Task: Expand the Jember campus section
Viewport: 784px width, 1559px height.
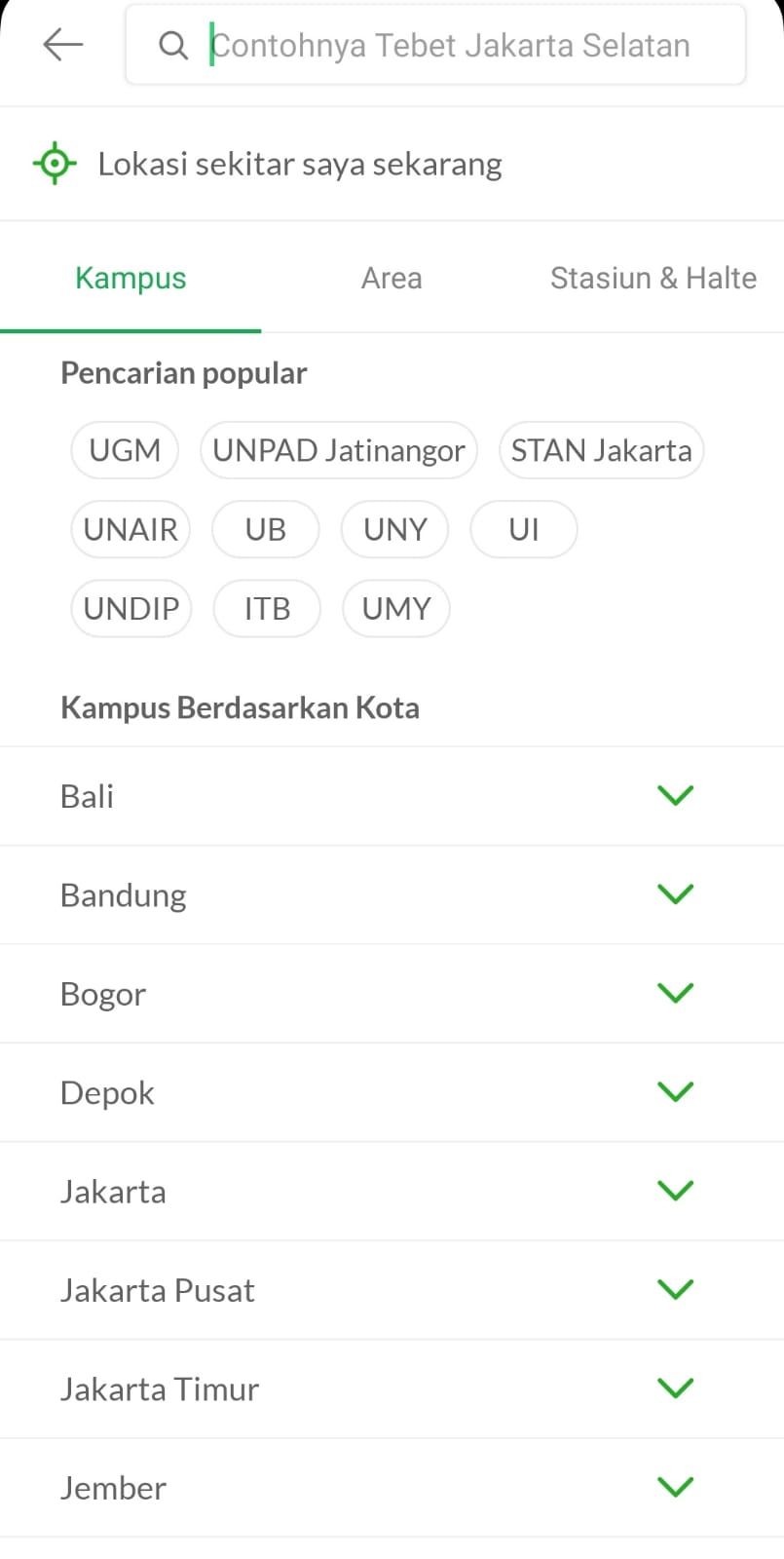Action: (675, 1486)
